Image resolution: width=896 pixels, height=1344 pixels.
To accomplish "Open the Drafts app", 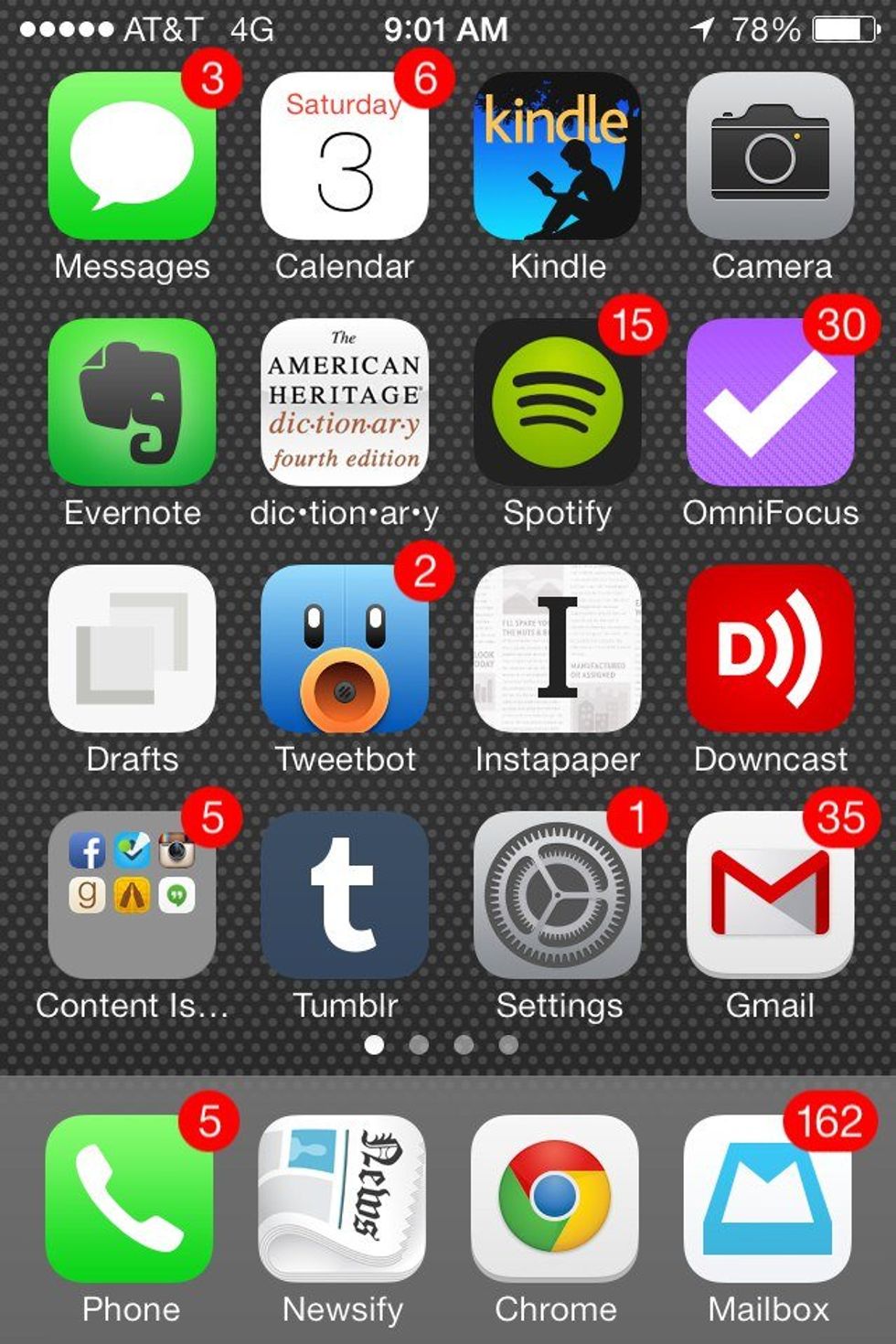I will [x=132, y=648].
